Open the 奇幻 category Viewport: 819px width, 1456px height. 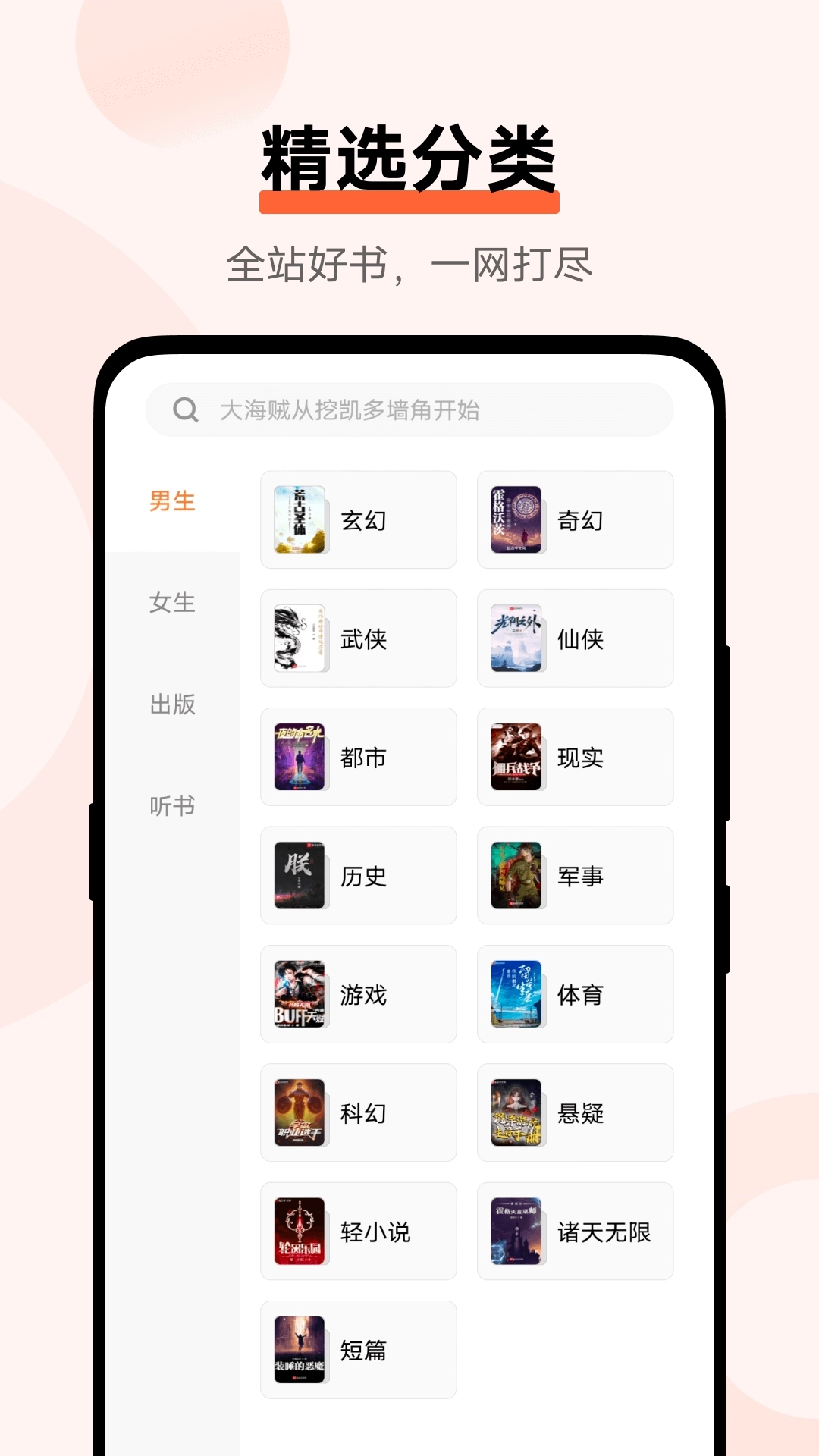click(575, 520)
